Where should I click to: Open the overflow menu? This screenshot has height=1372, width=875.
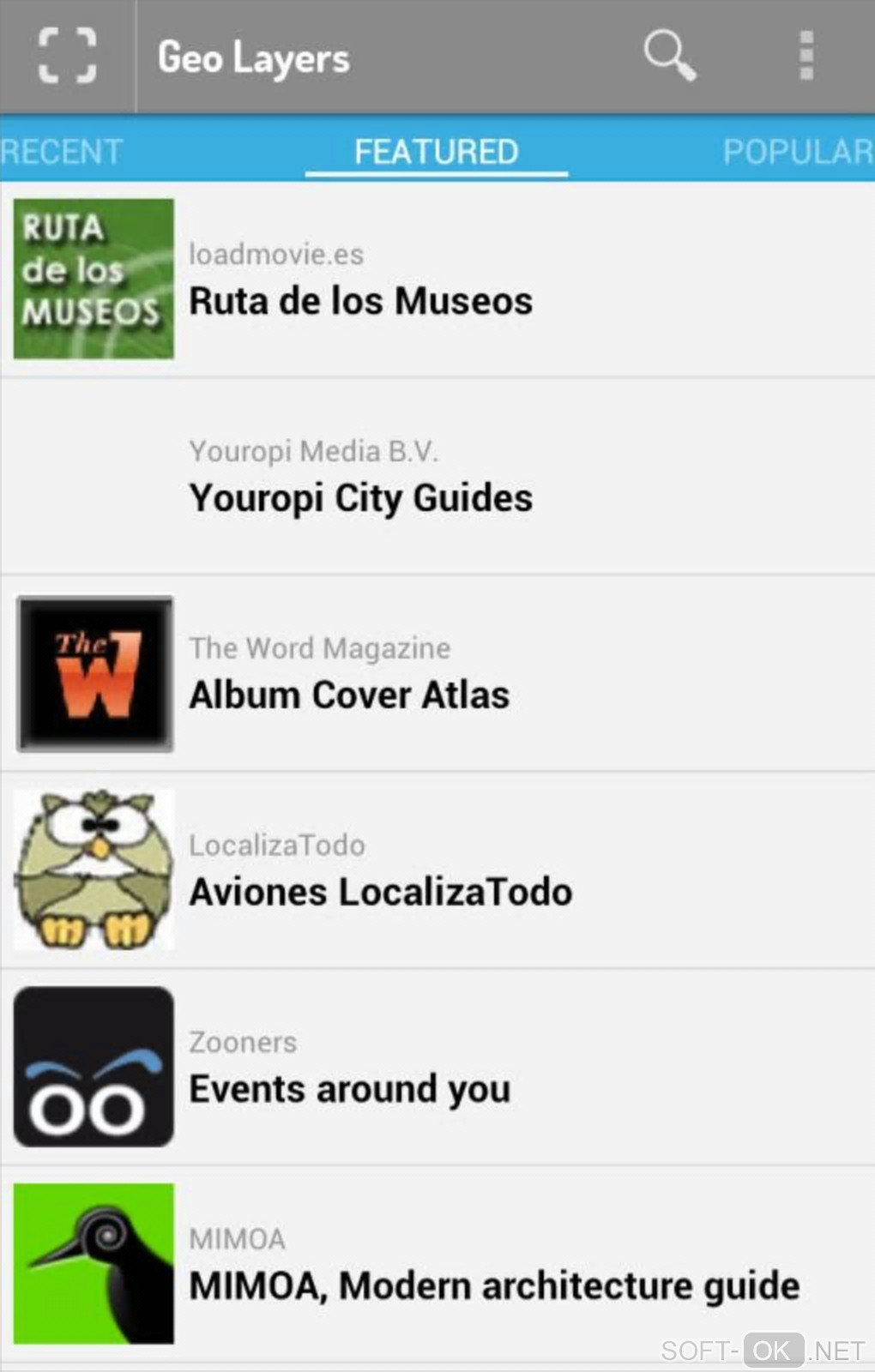pyautogui.click(x=806, y=57)
